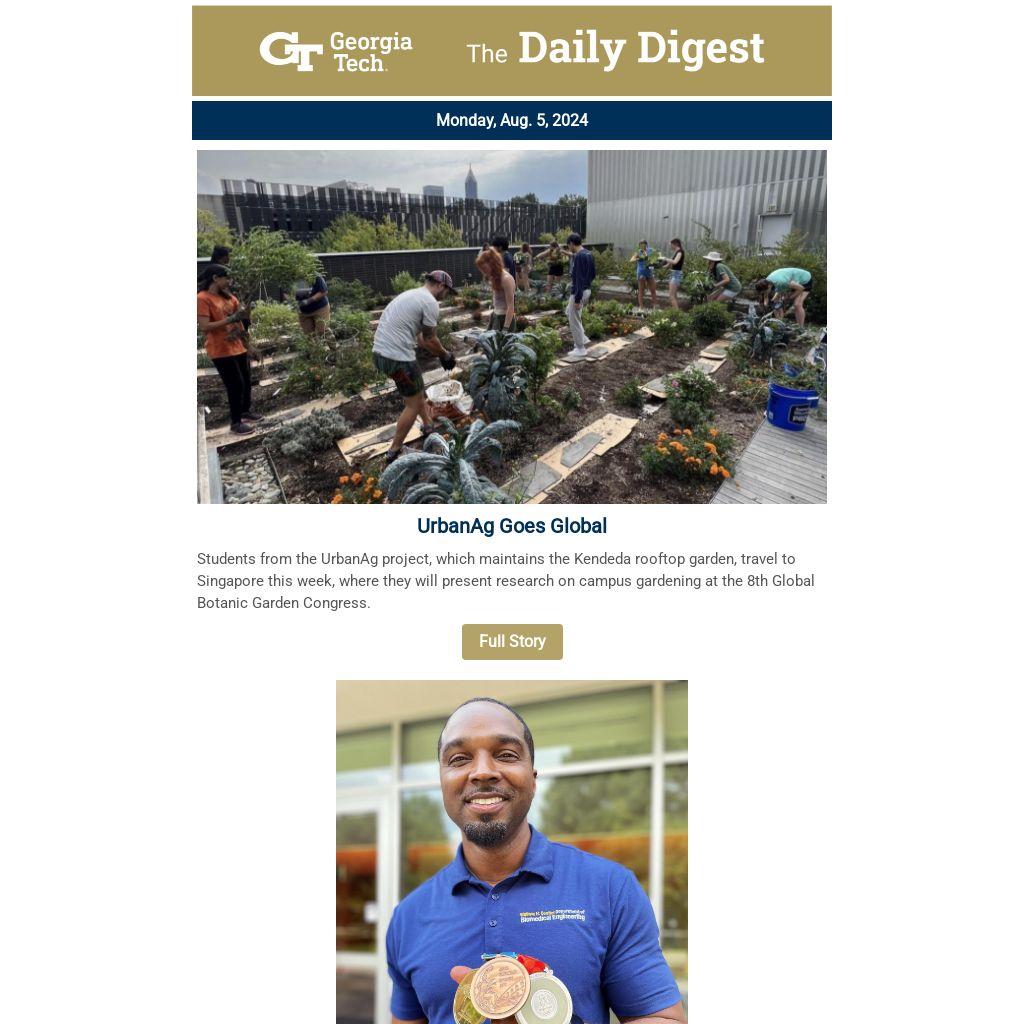This screenshot has height=1024, width=1024.
Task: Tap the rooftop garden story image
Action: click(x=512, y=327)
